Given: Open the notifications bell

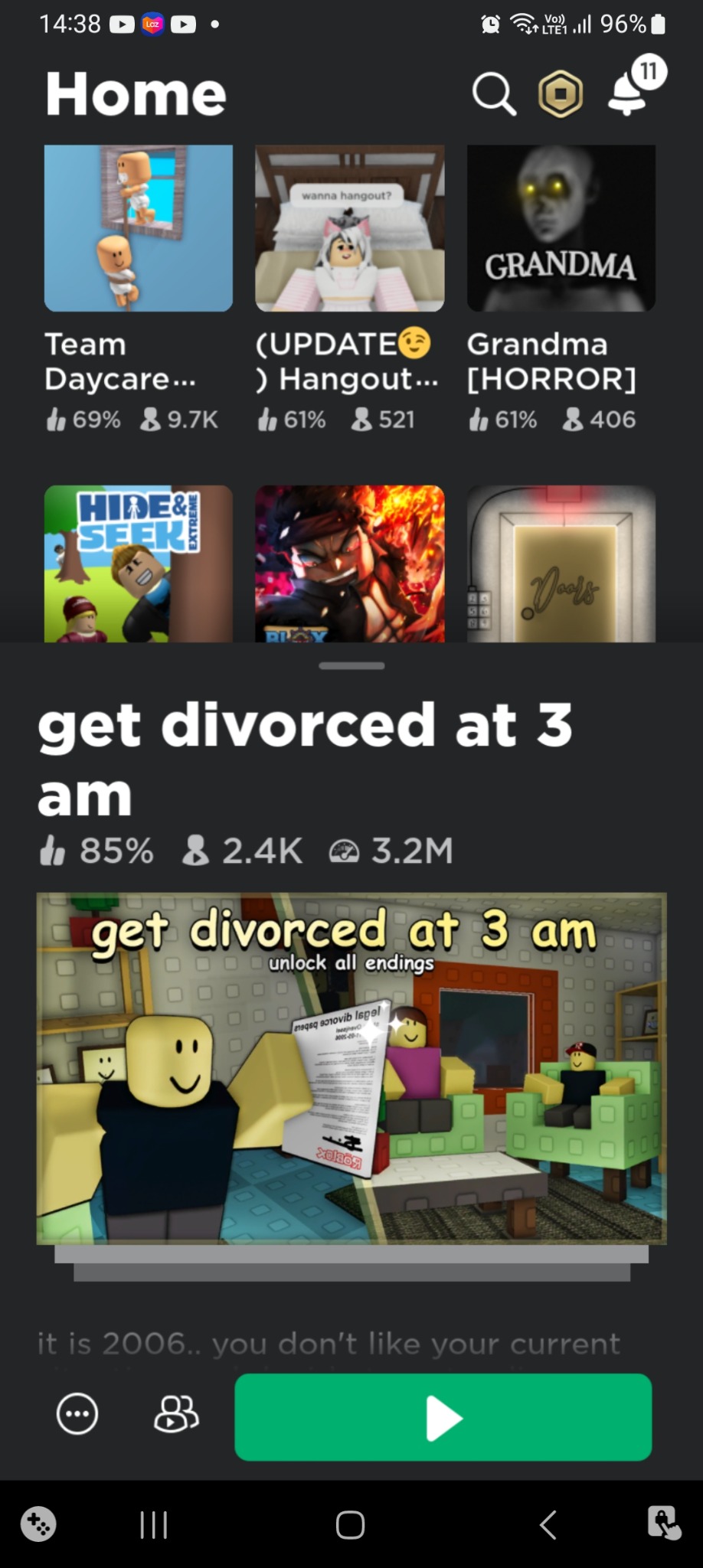Looking at the screenshot, I should pyautogui.click(x=629, y=93).
